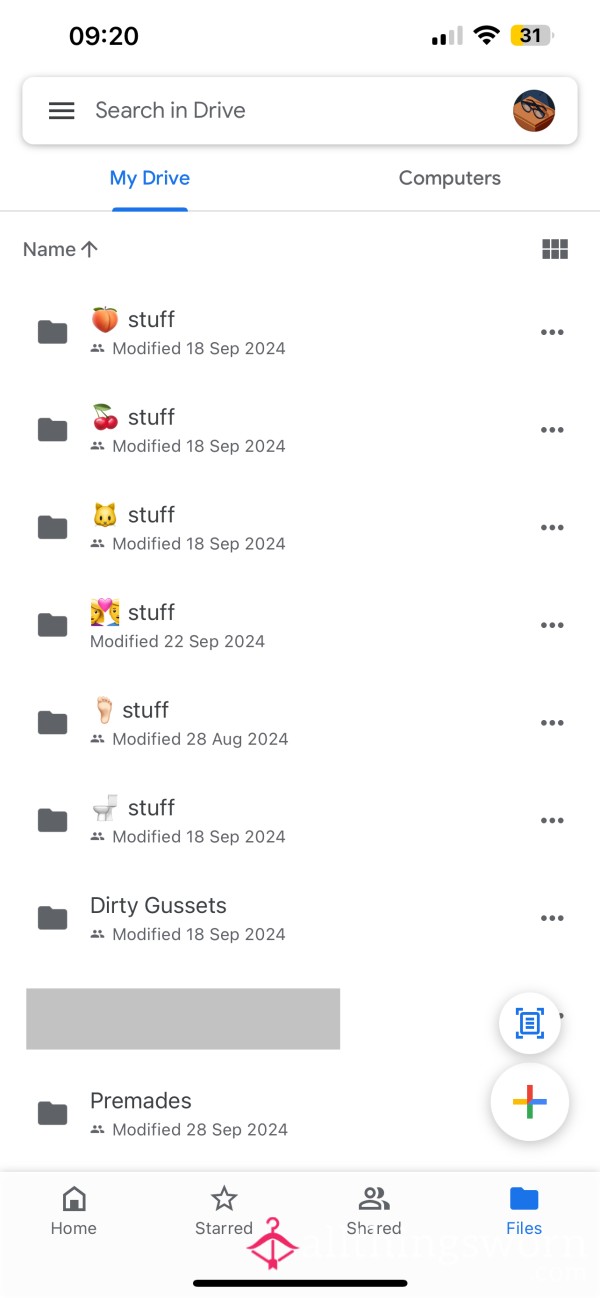
Task: Open the Starred tab
Action: coord(224,1211)
